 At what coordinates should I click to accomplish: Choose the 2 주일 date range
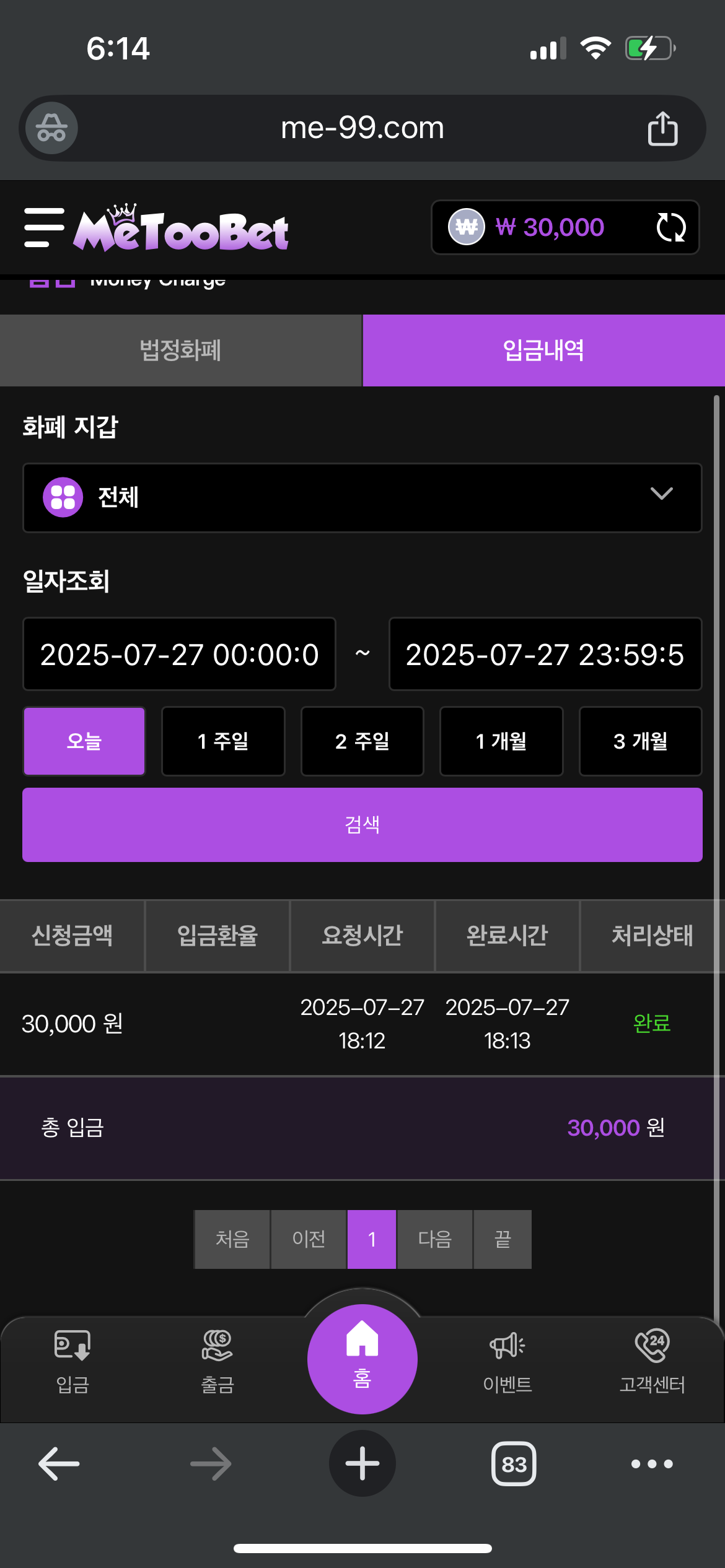coord(362,741)
